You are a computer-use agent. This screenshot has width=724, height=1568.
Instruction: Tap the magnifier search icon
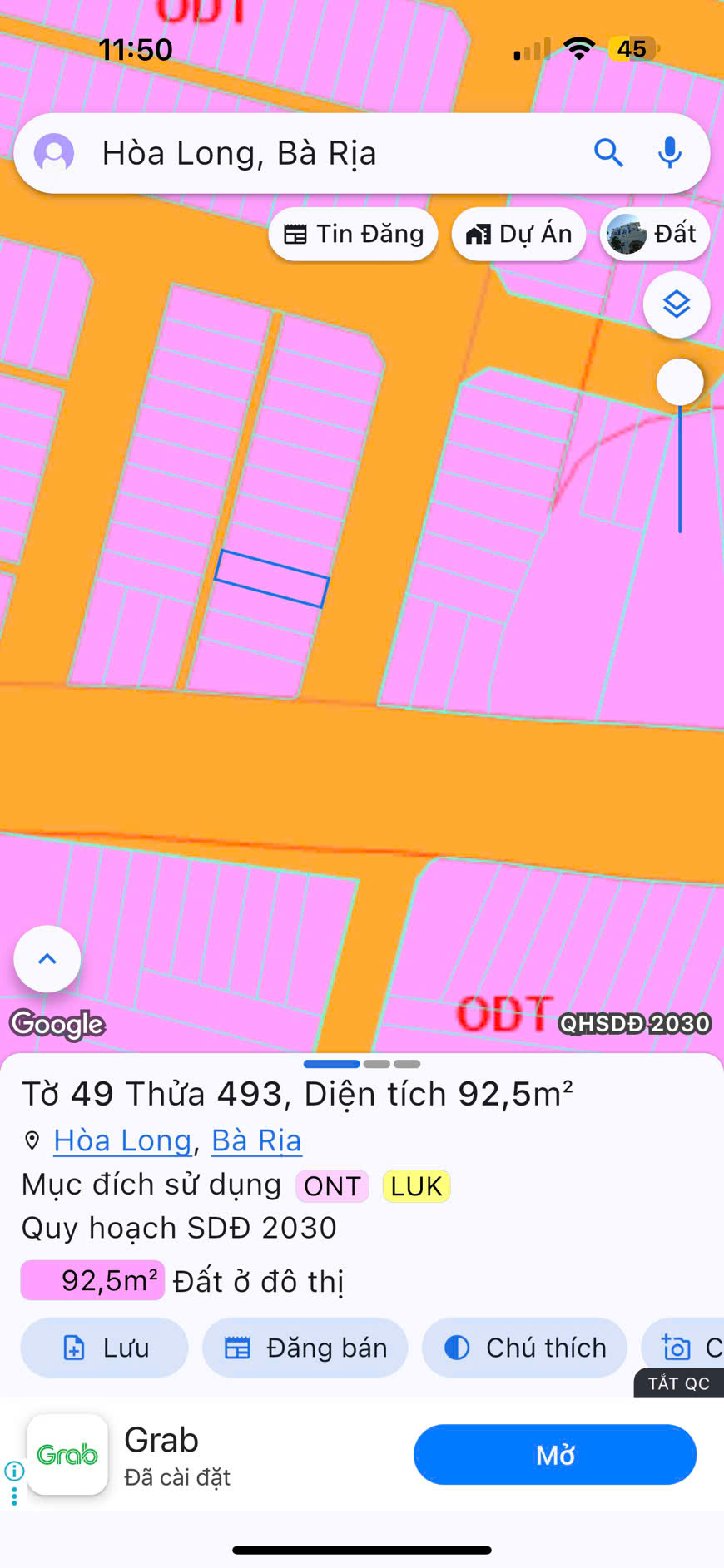[608, 153]
